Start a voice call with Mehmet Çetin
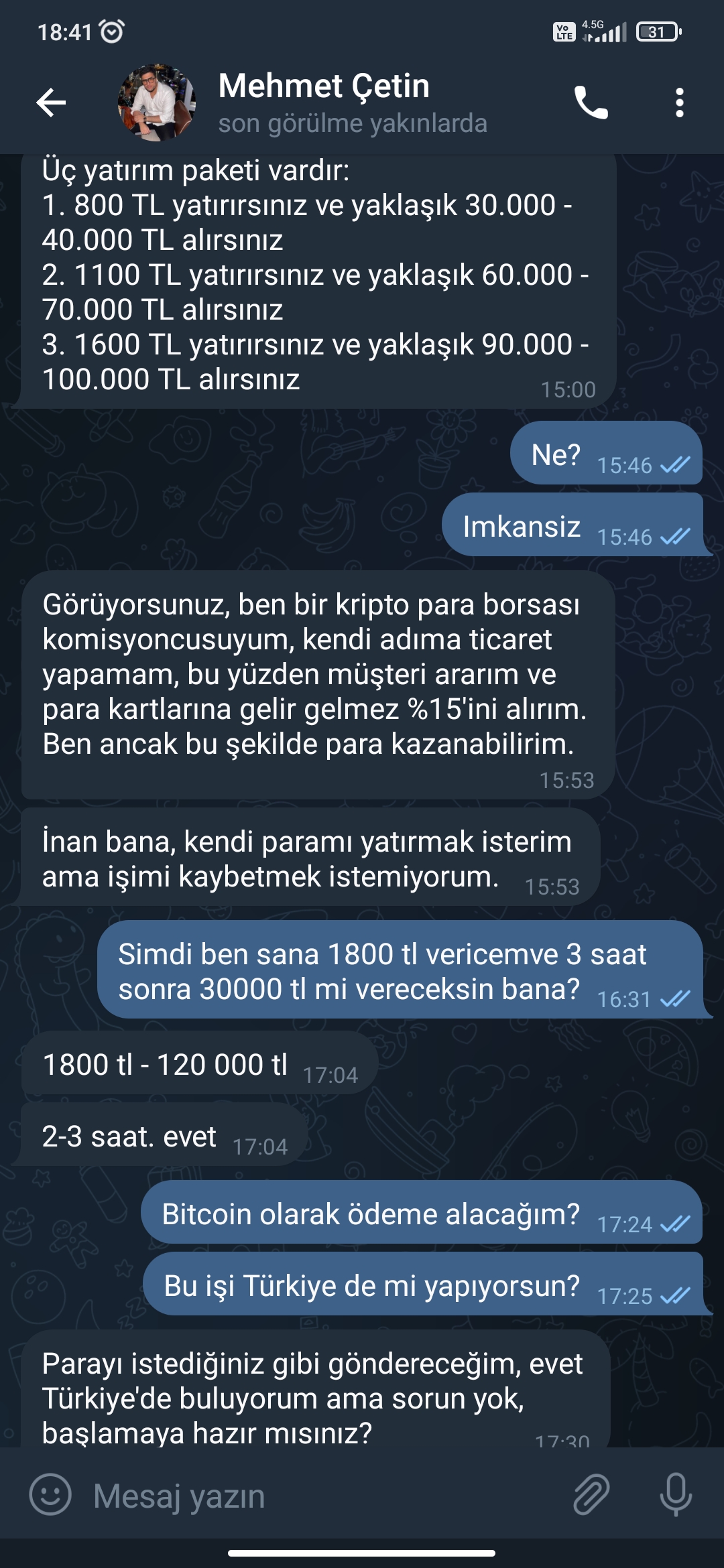This screenshot has width=724, height=1568. point(591,103)
